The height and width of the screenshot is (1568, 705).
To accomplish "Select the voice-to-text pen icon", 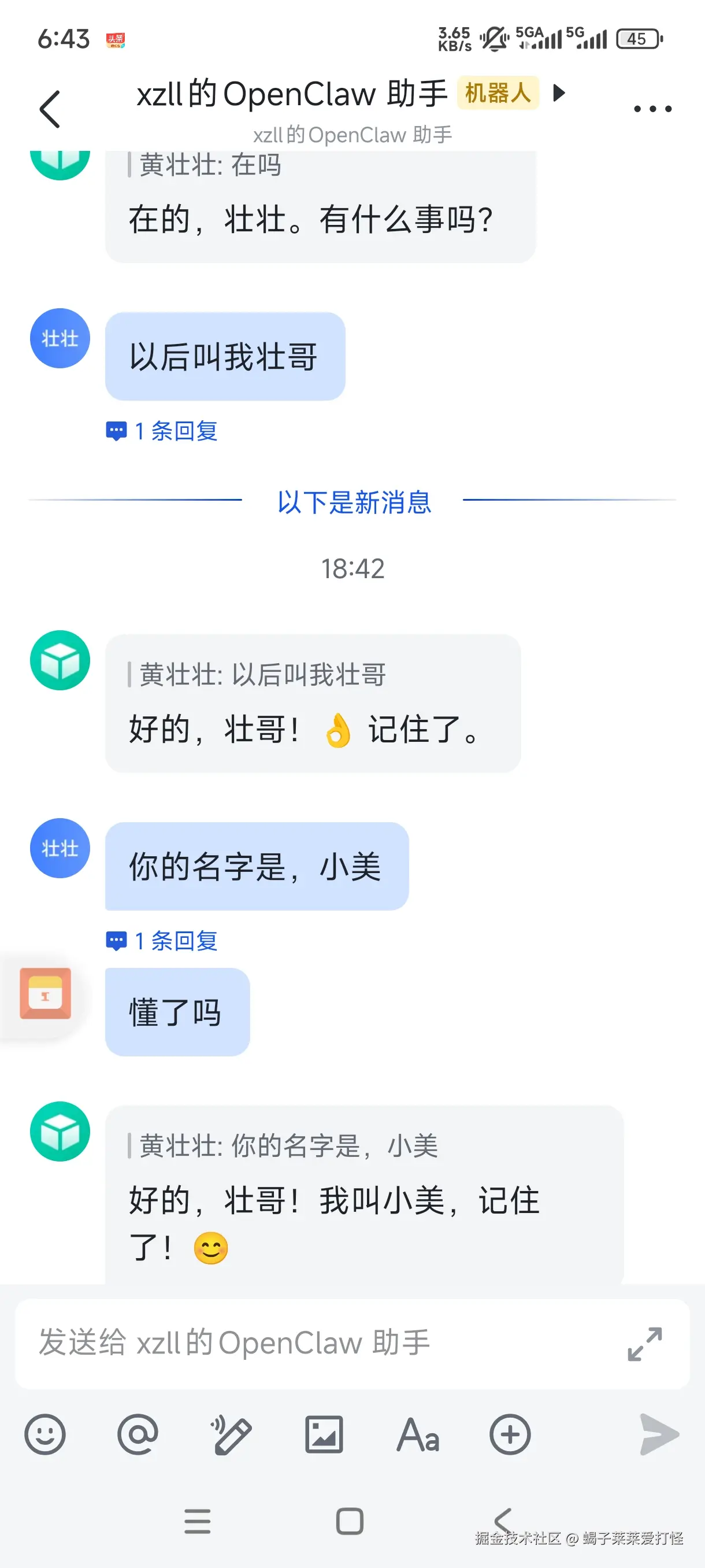I will [x=232, y=1434].
